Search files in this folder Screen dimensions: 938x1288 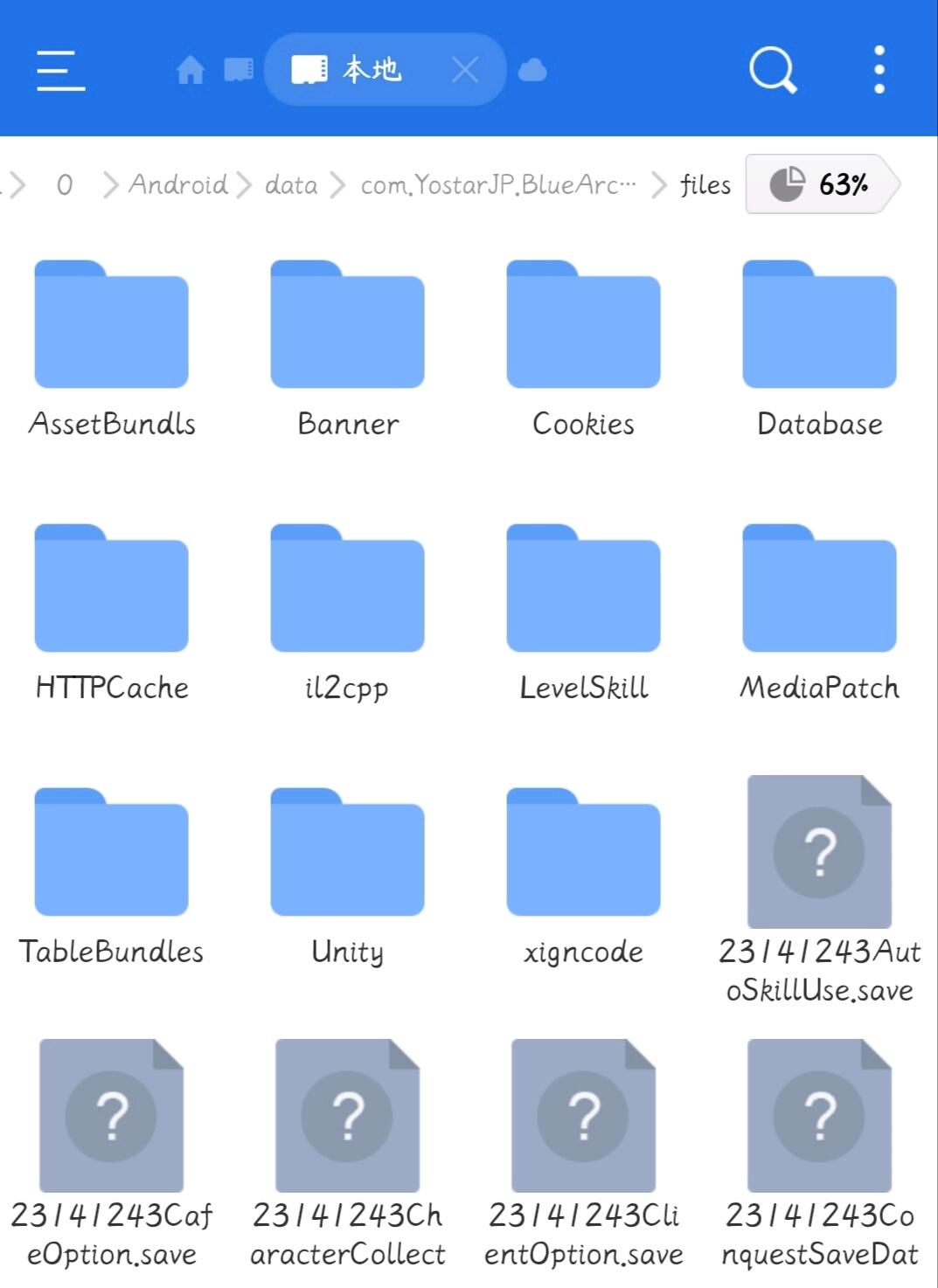pos(773,70)
